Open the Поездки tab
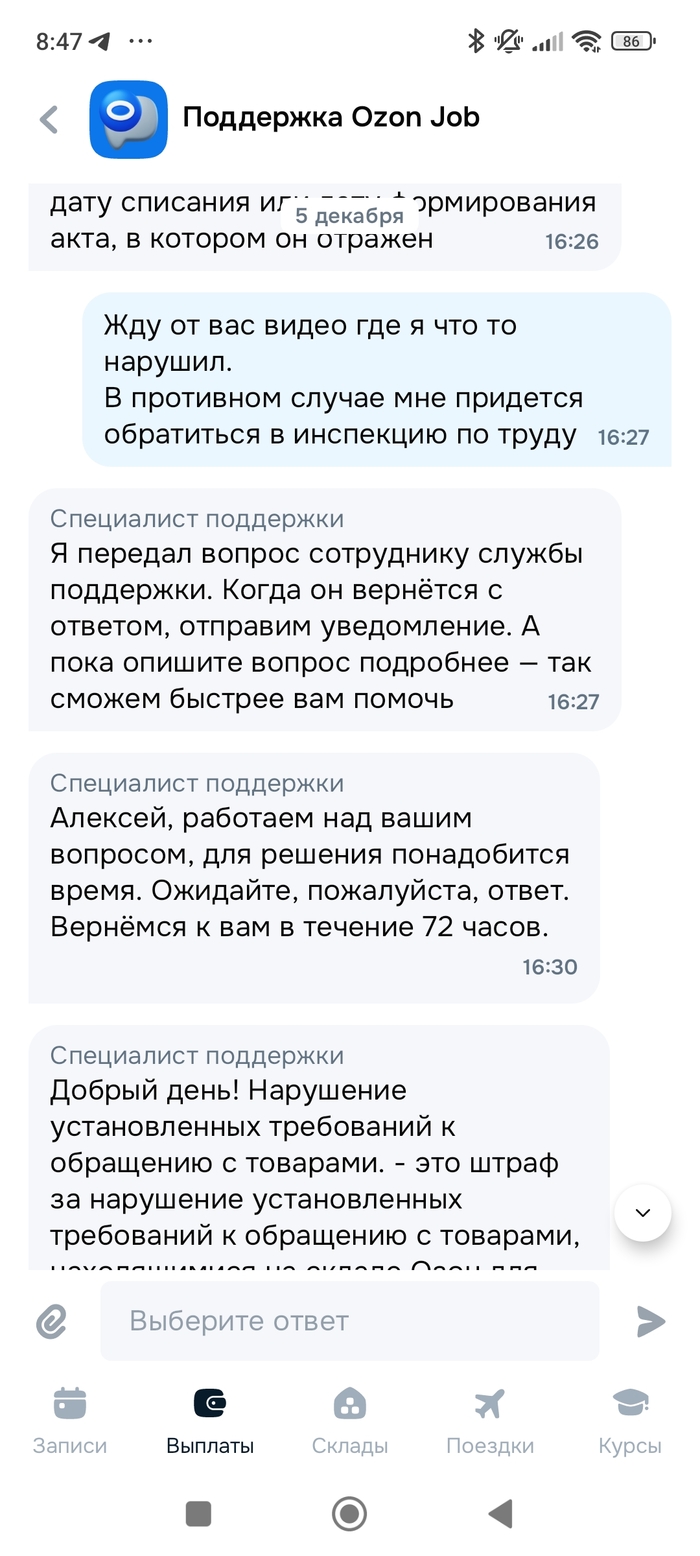This screenshot has width=700, height=1556. coord(490,1420)
